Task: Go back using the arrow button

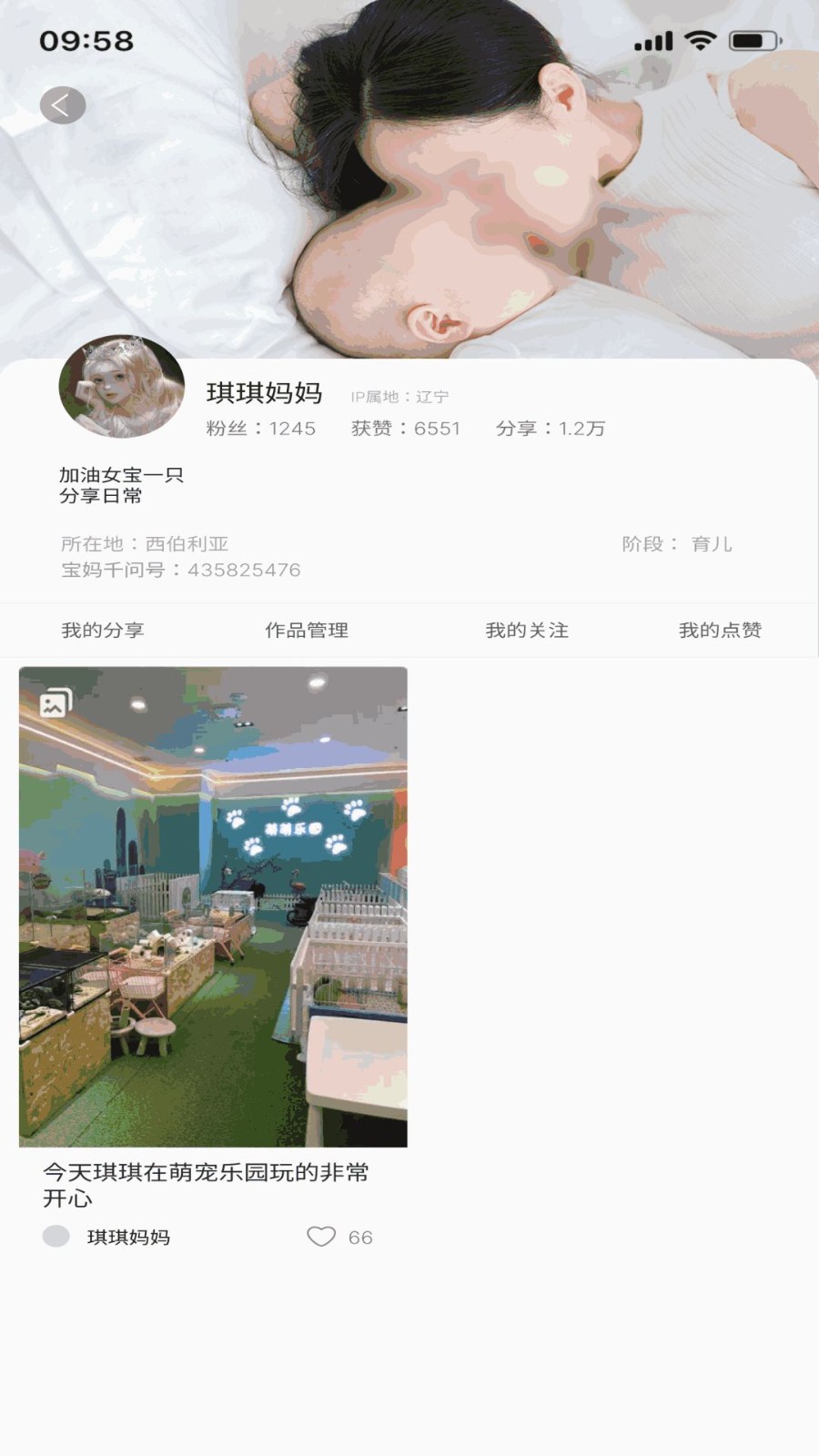Action: (62, 106)
